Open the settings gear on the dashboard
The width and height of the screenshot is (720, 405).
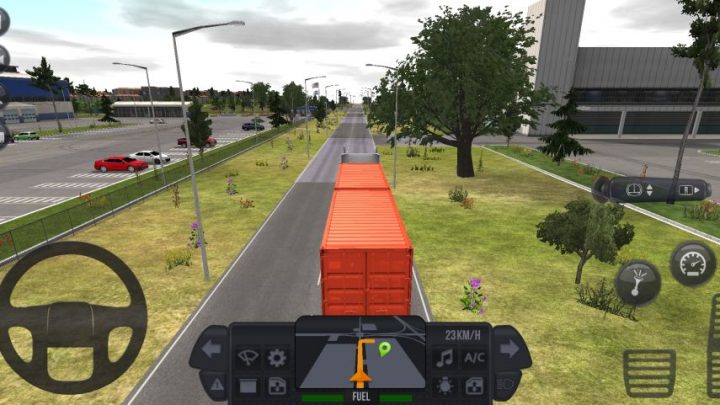(276, 357)
